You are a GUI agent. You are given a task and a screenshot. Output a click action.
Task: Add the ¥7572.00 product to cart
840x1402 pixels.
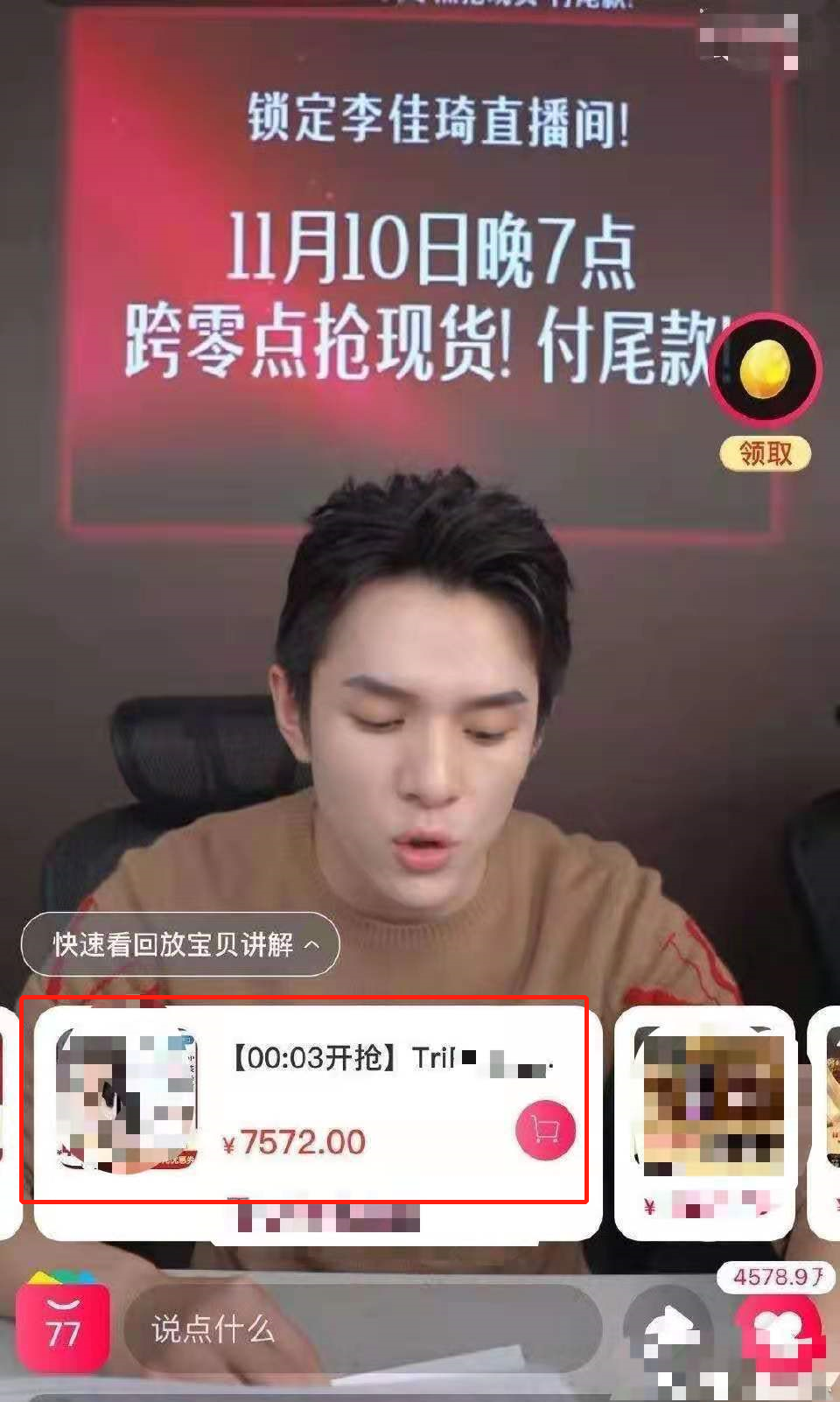pyautogui.click(x=545, y=1130)
